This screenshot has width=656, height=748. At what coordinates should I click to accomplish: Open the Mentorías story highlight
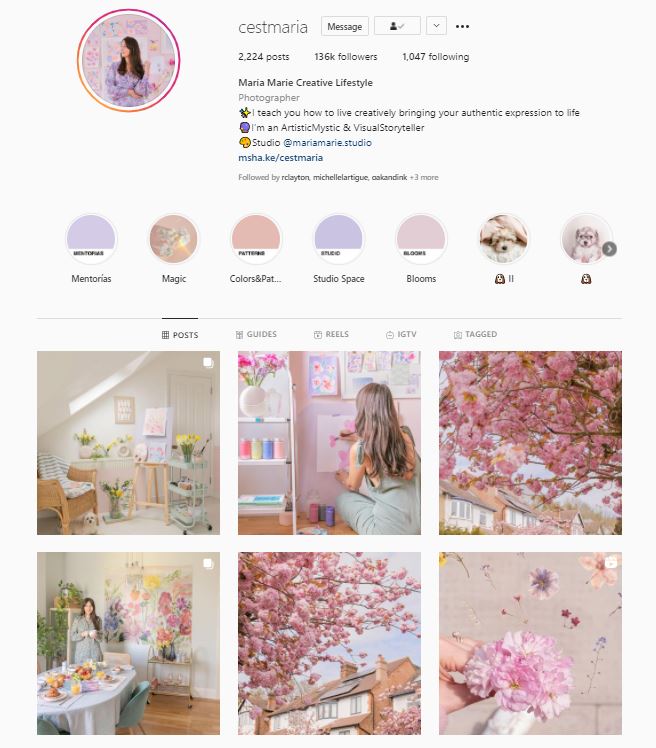click(91, 239)
